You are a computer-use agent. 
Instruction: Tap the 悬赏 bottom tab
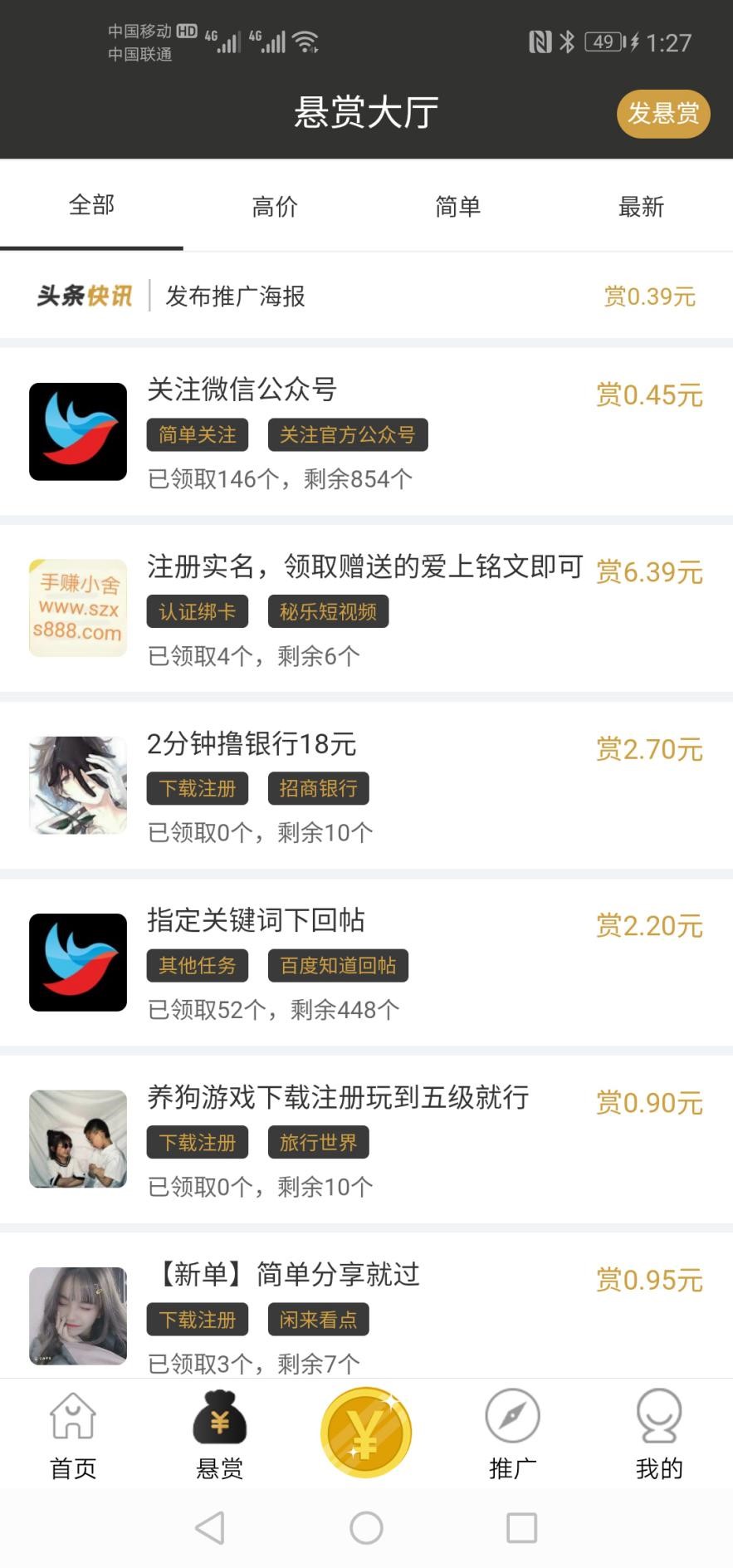point(219,1433)
